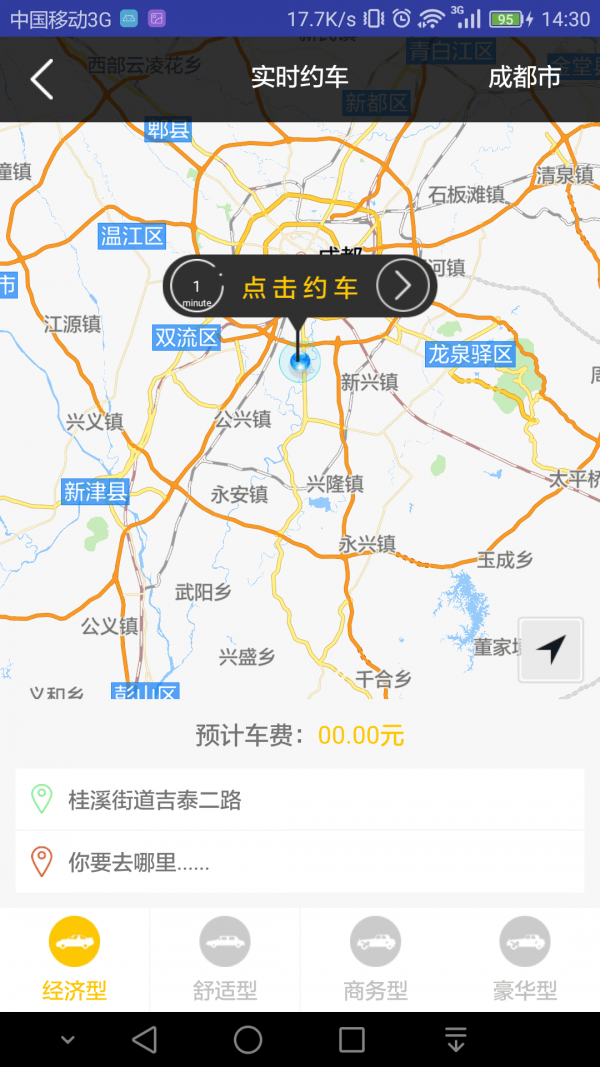Go back using the top-left arrow
The height and width of the screenshot is (1067, 600).
point(41,79)
